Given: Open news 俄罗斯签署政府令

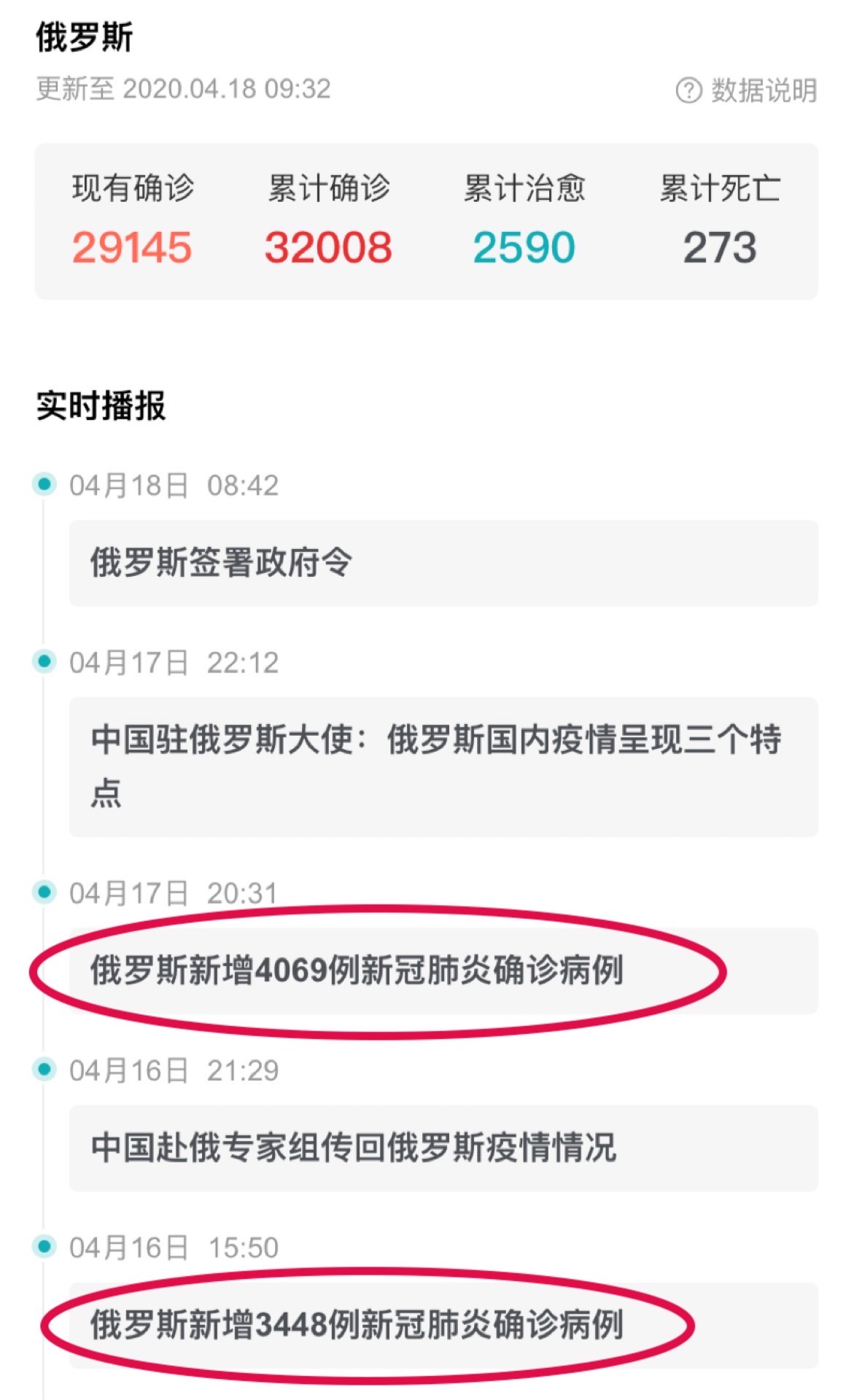Looking at the screenshot, I should click(443, 563).
